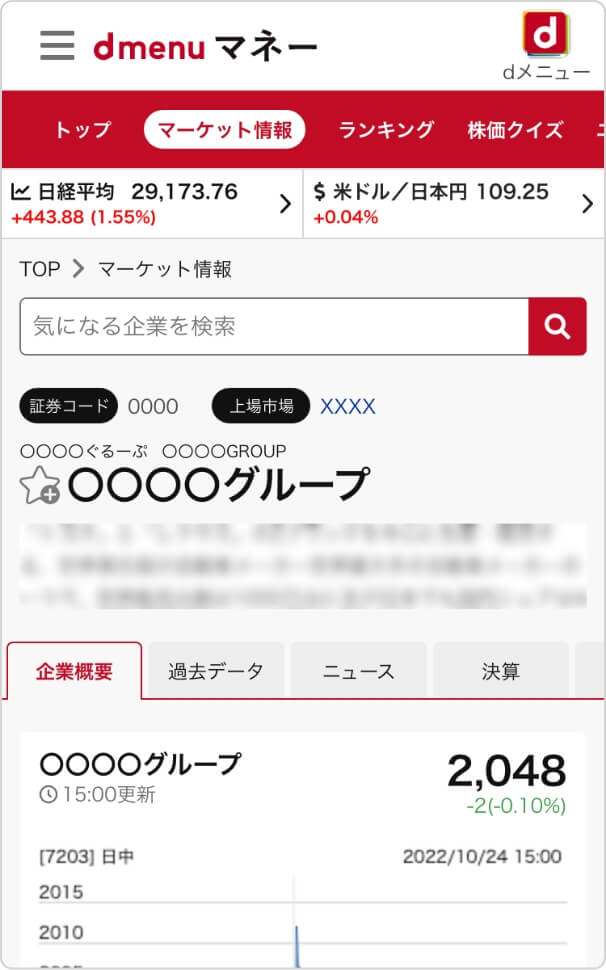Go to the ランキング section

386,130
